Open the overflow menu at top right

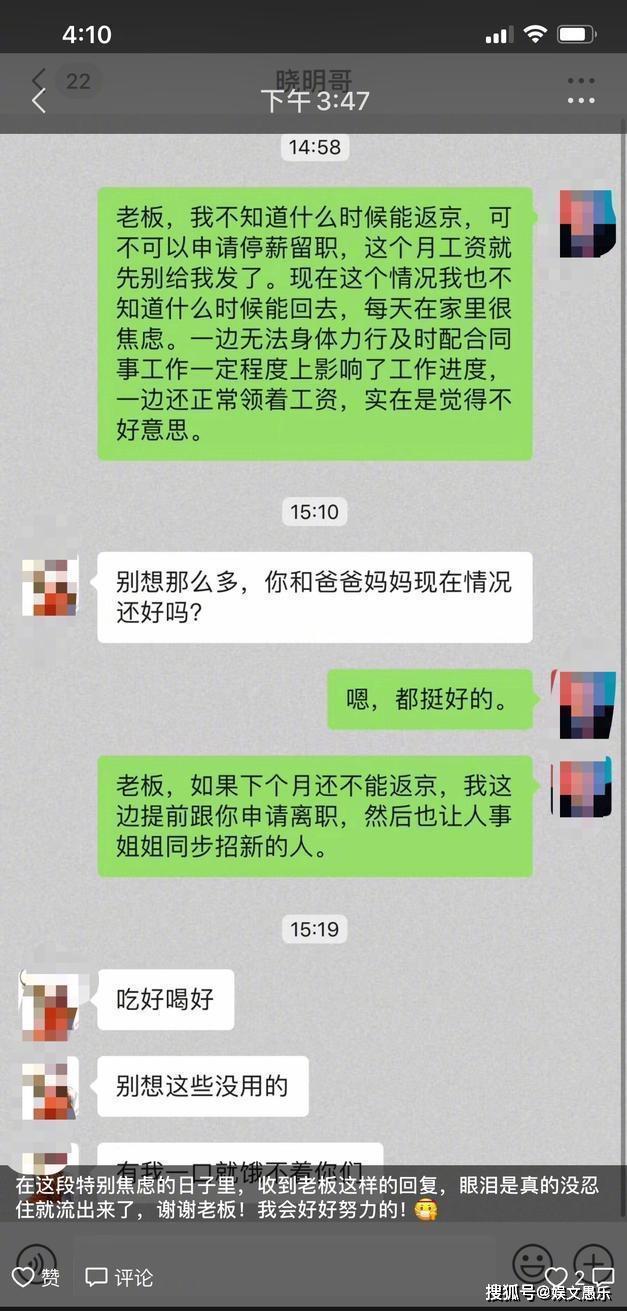point(581,100)
